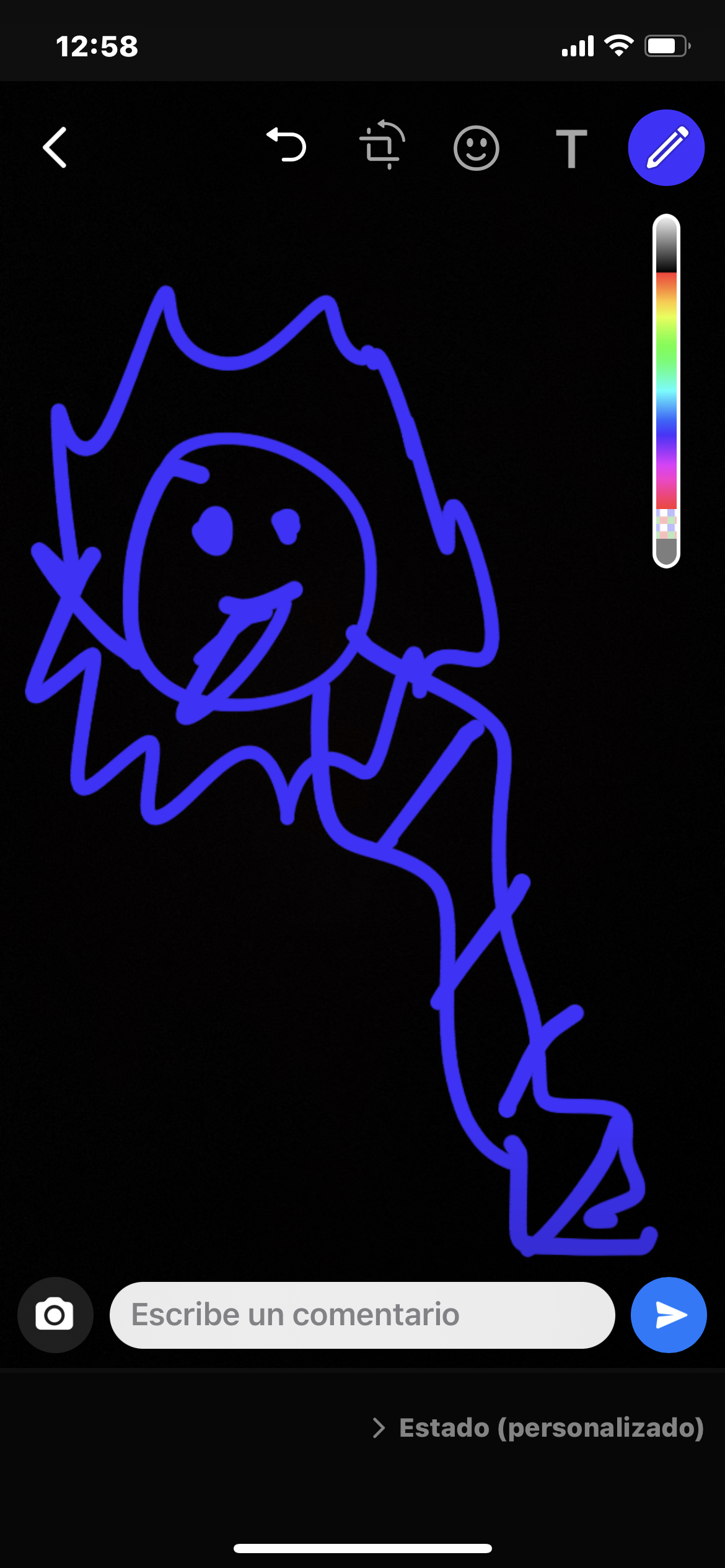Open the camera button
This screenshot has height=1568, width=725.
tap(55, 1315)
